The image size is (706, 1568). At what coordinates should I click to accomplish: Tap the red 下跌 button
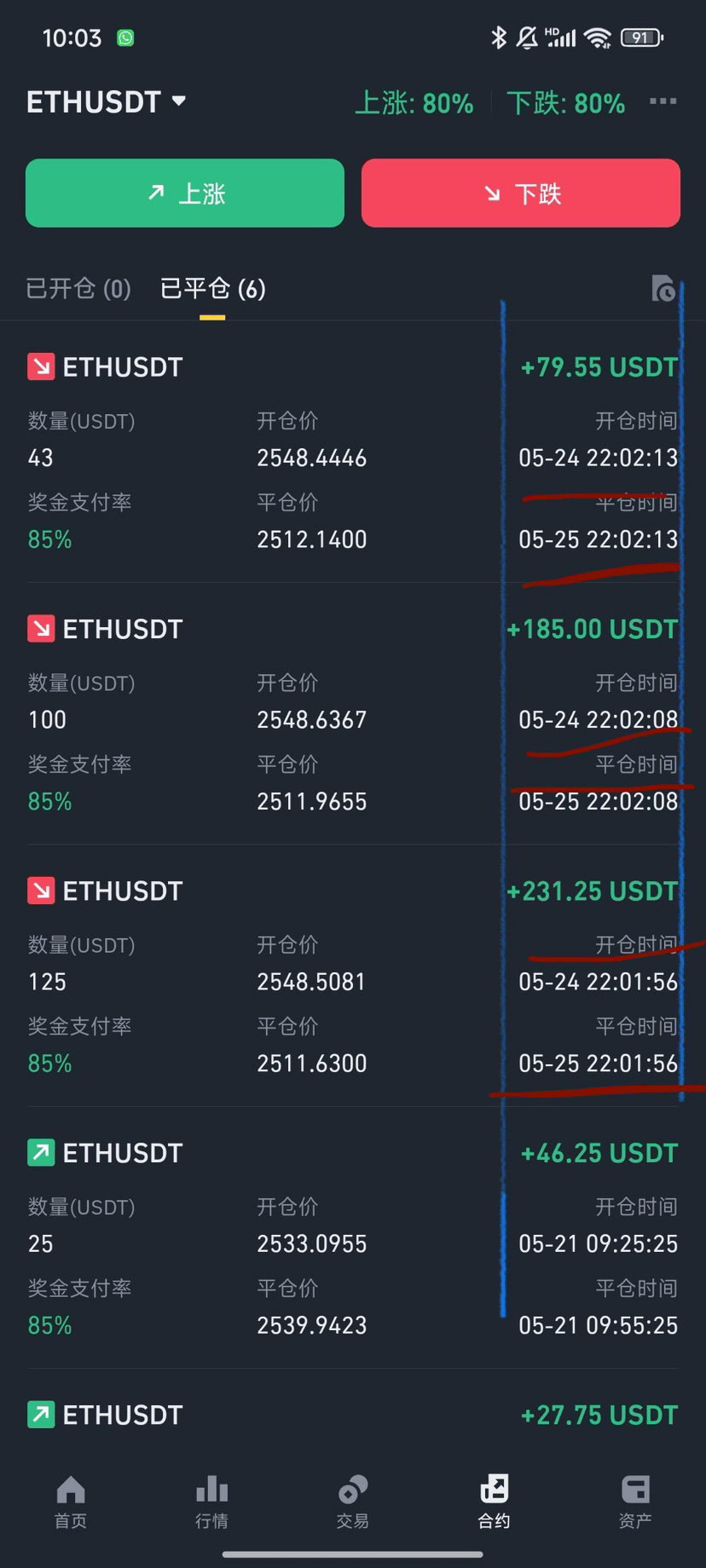[521, 193]
